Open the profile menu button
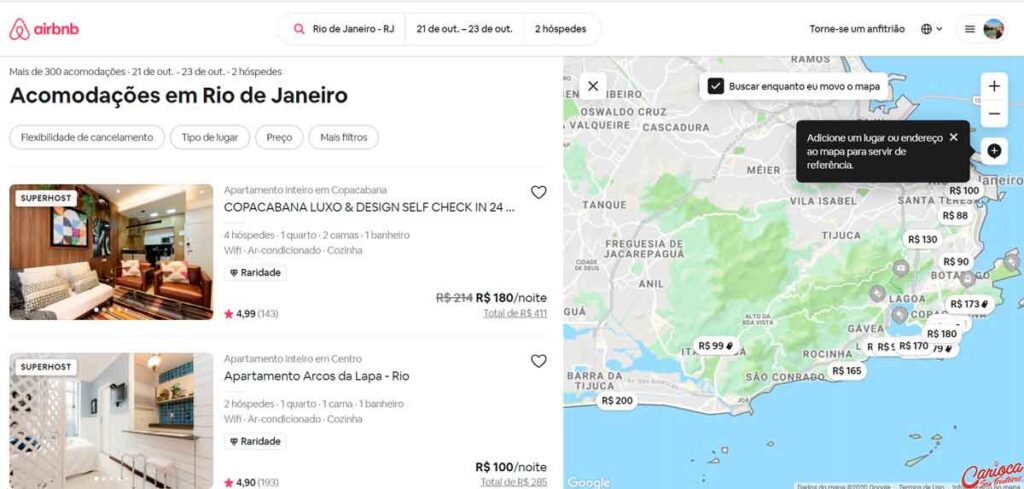The image size is (1024, 489). (982, 29)
